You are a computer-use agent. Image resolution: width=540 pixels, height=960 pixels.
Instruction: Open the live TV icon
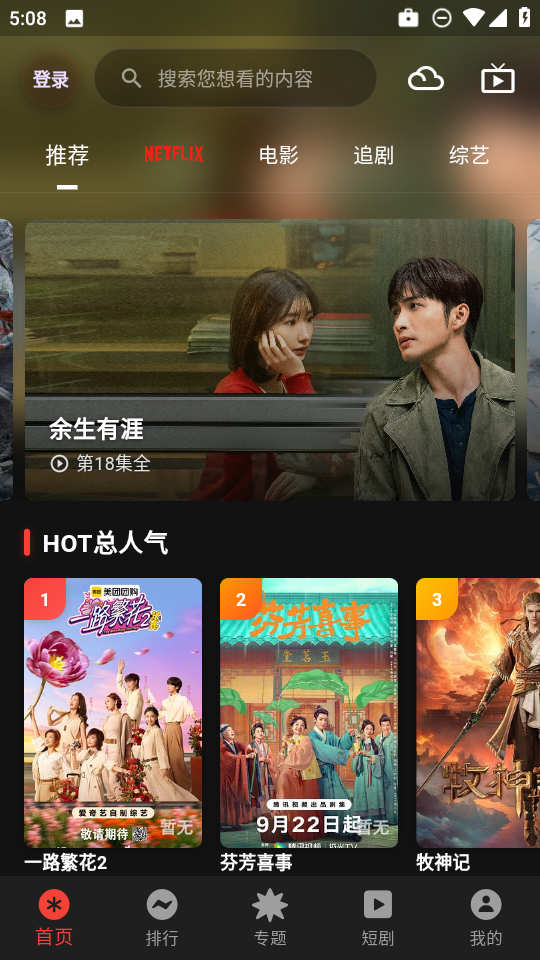[497, 78]
